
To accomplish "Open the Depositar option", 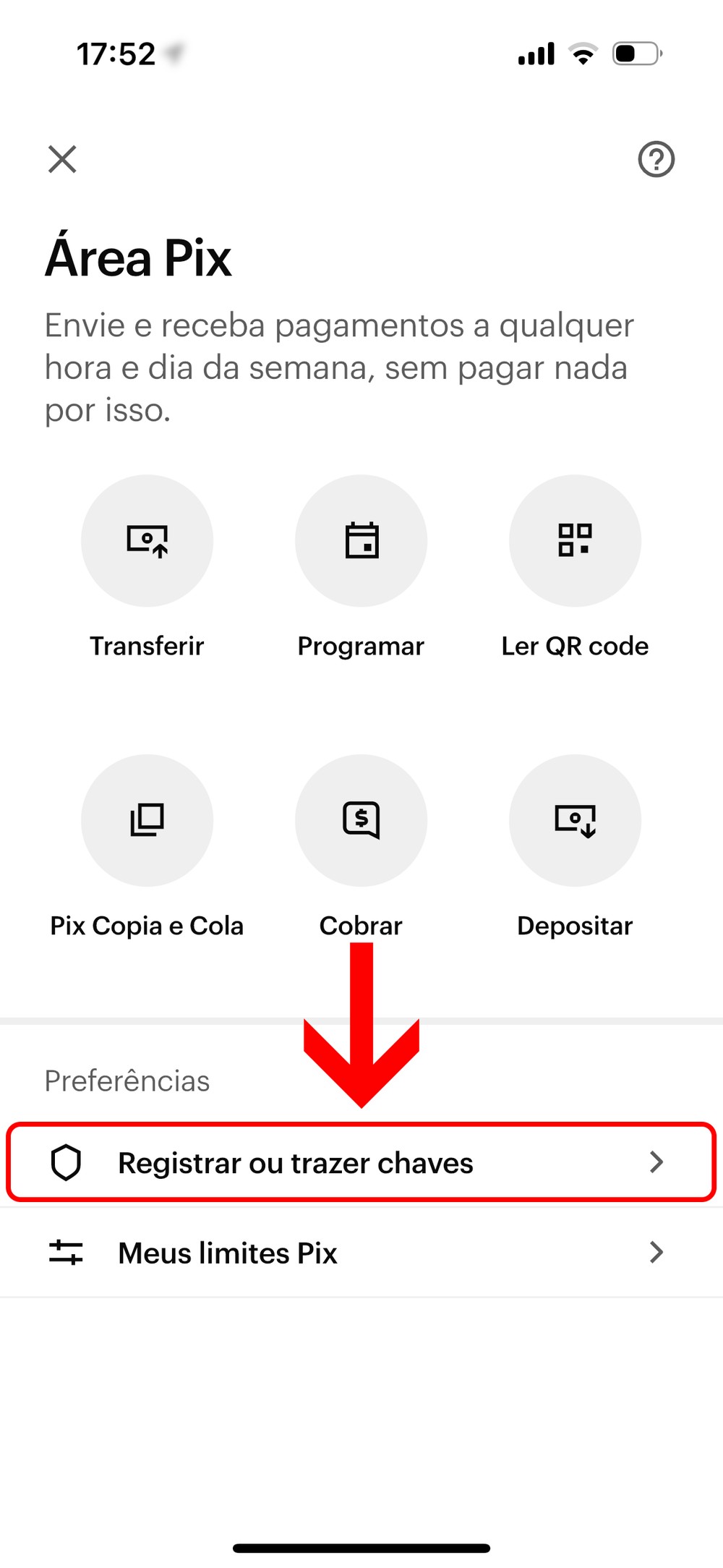I will tap(575, 821).
